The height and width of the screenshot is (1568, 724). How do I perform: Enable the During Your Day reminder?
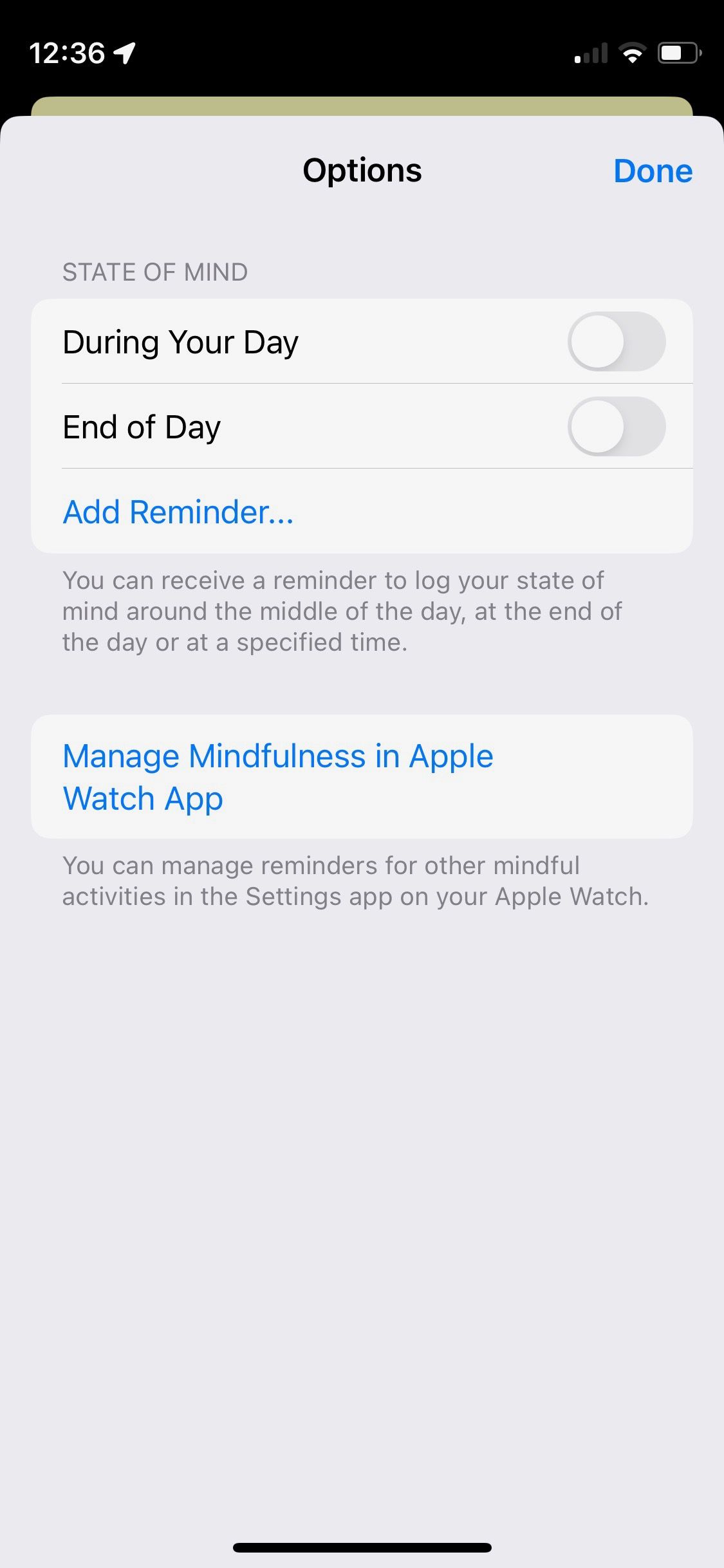616,342
